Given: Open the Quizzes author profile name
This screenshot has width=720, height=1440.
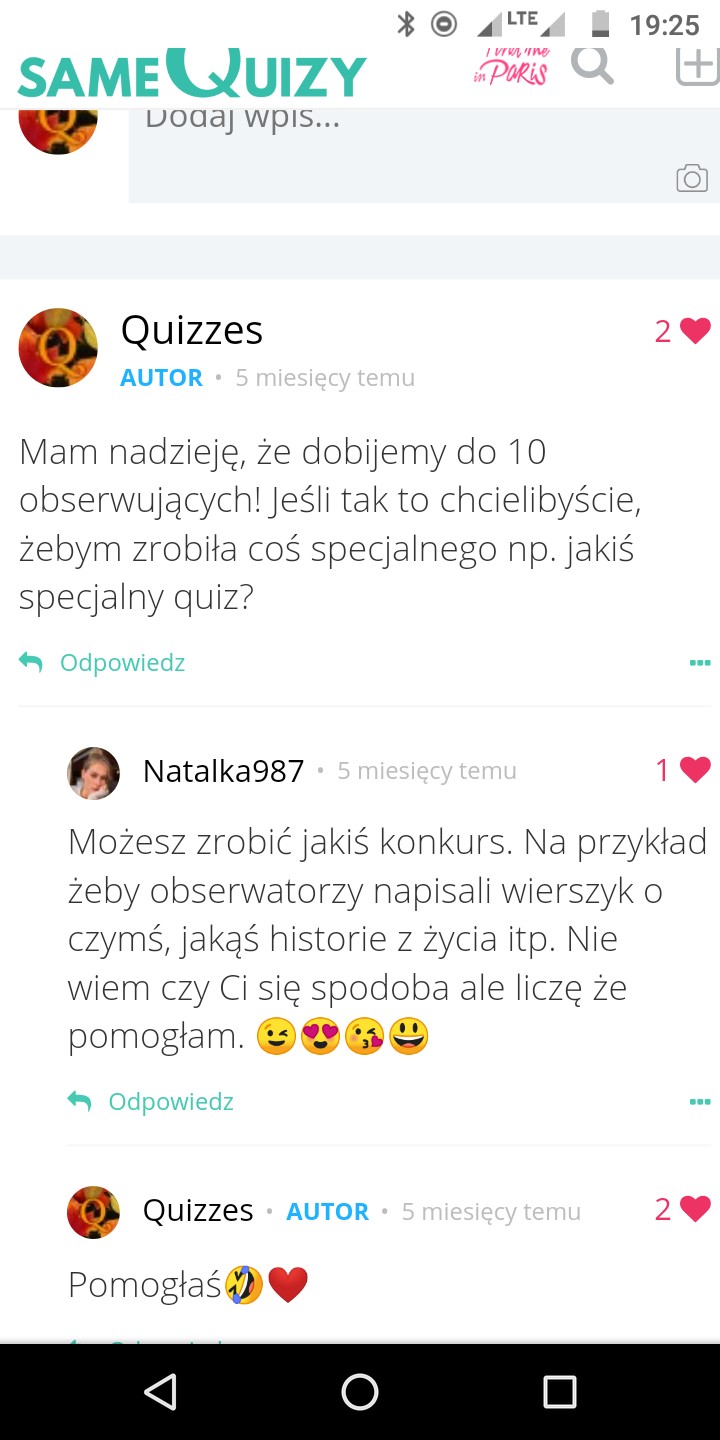Looking at the screenshot, I should (x=191, y=330).
